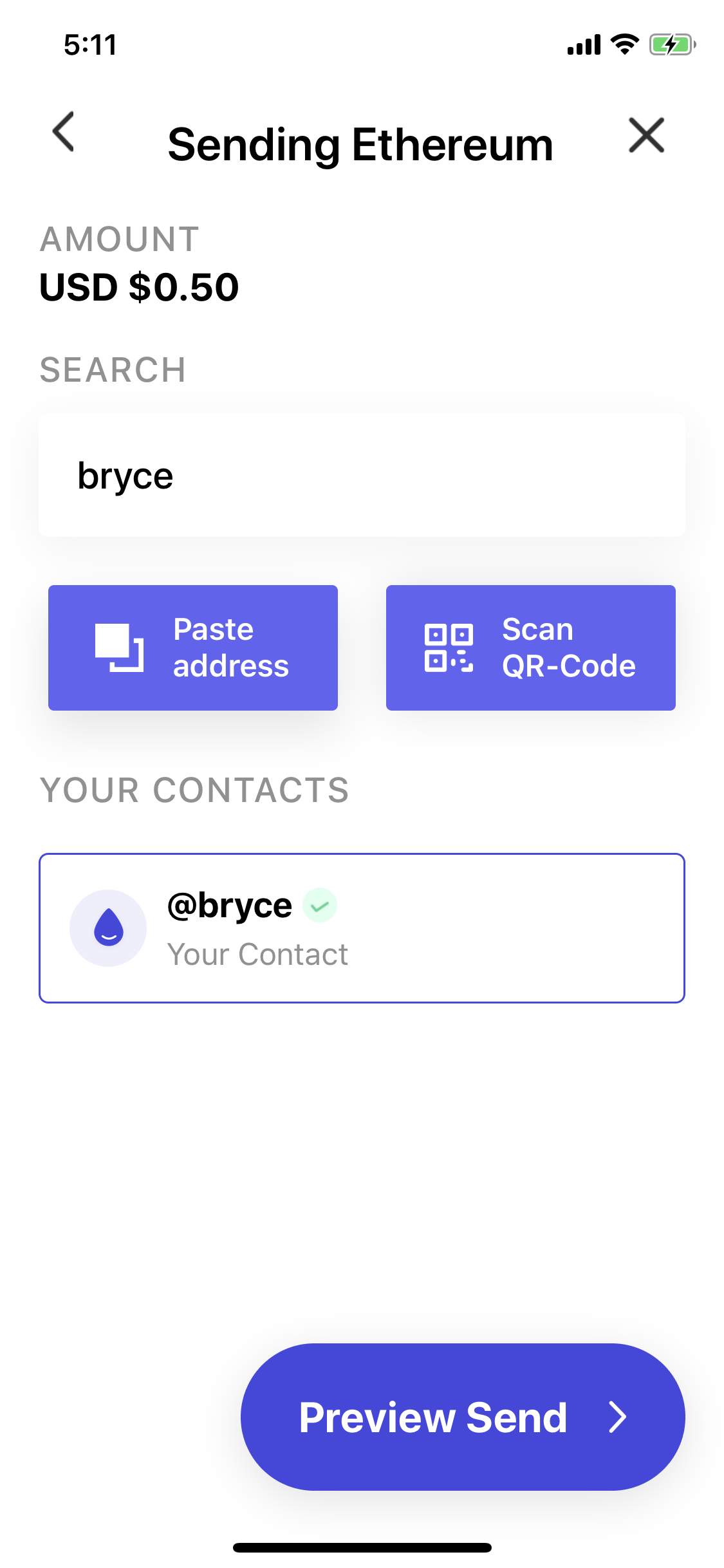Open the Scan QR-Code scanner
This screenshot has height=1568, width=724.
530,648
